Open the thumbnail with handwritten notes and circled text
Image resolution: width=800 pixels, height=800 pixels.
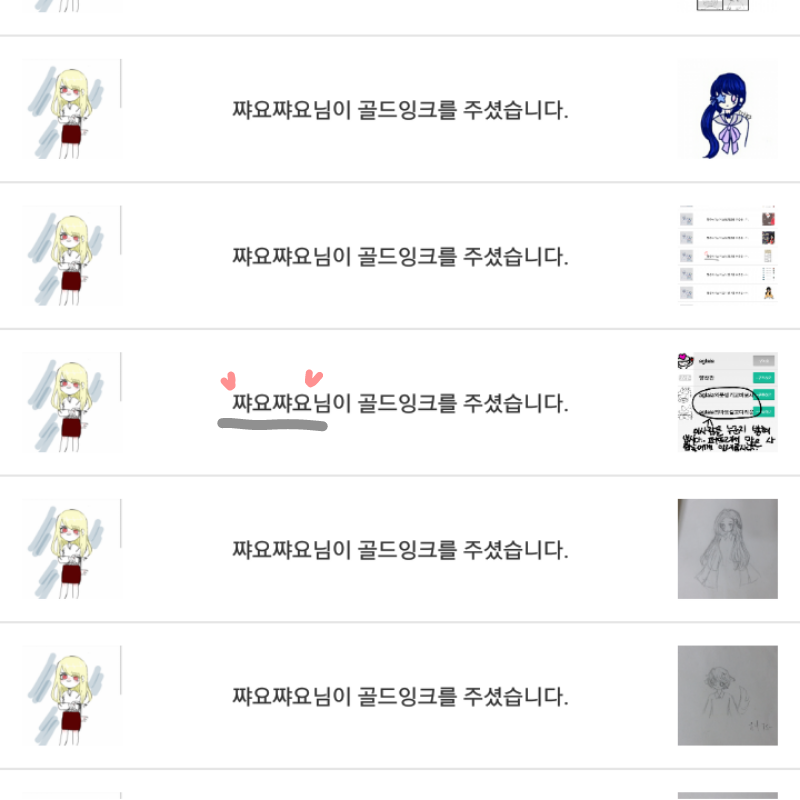point(727,402)
